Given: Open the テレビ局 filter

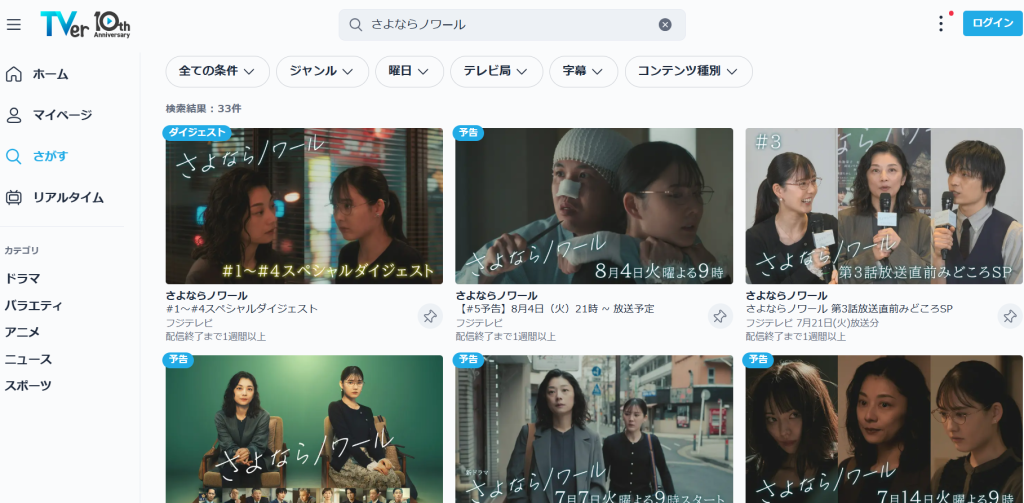Looking at the screenshot, I should coord(496,72).
